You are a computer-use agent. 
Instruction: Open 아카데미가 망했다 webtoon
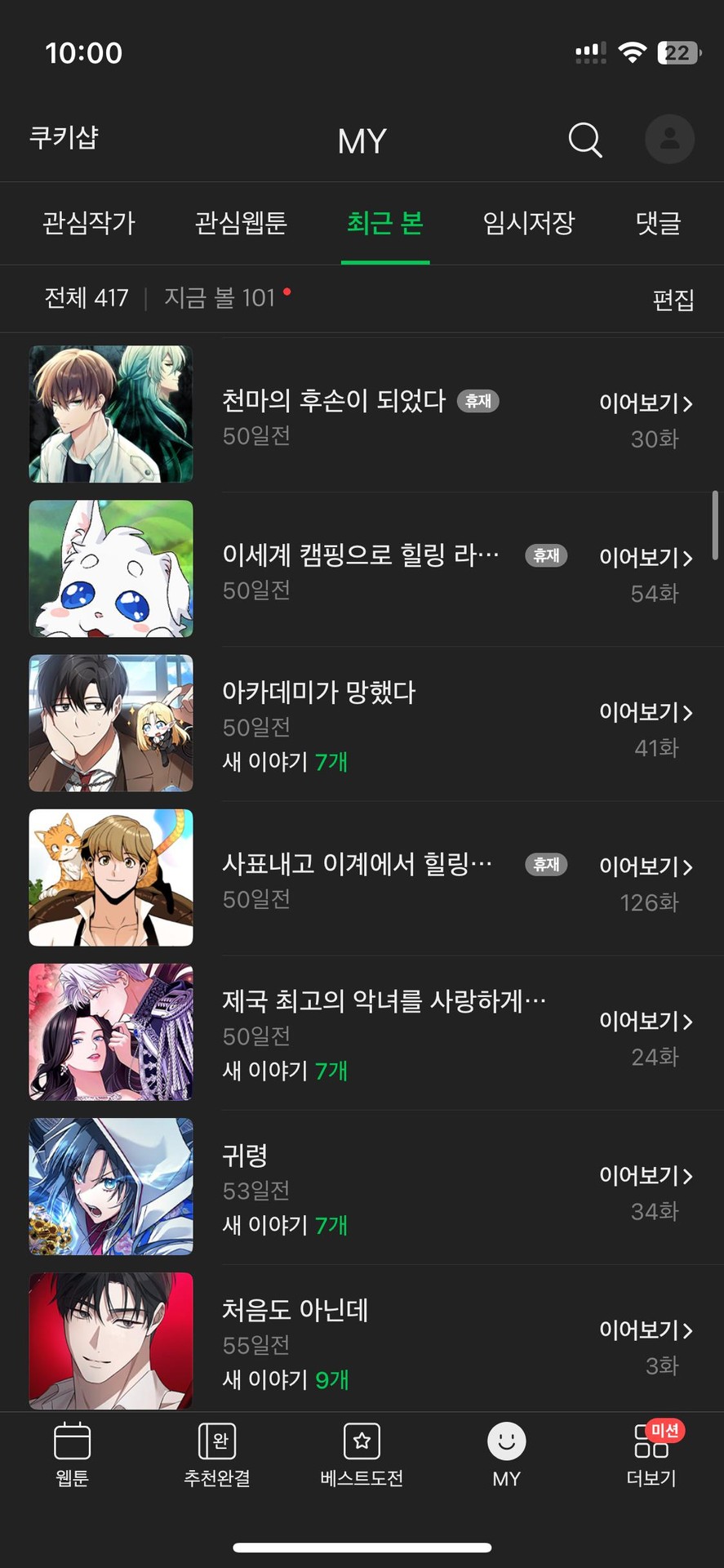pyautogui.click(x=319, y=693)
